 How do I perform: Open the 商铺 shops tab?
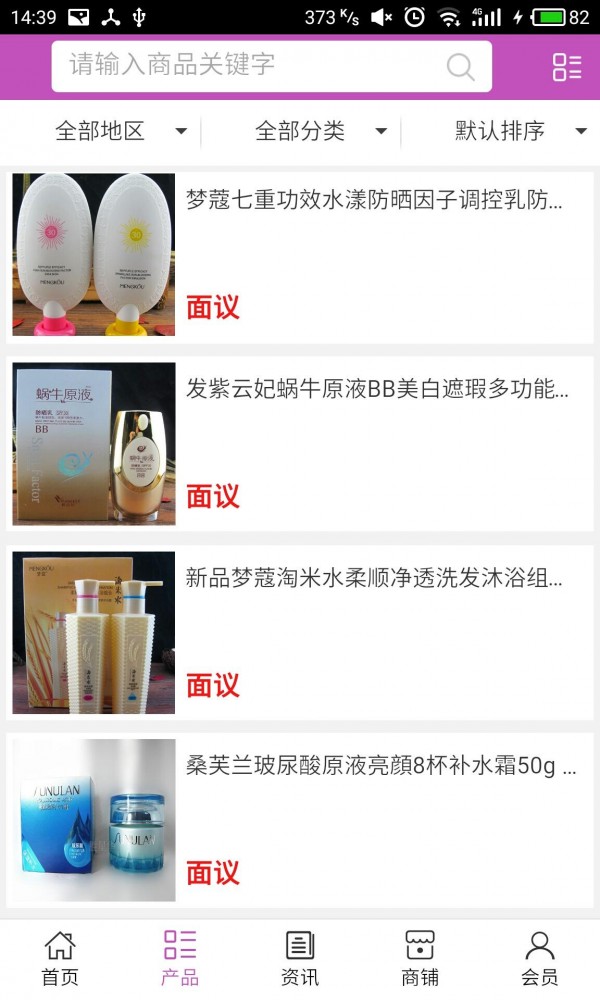pyautogui.click(x=420, y=958)
